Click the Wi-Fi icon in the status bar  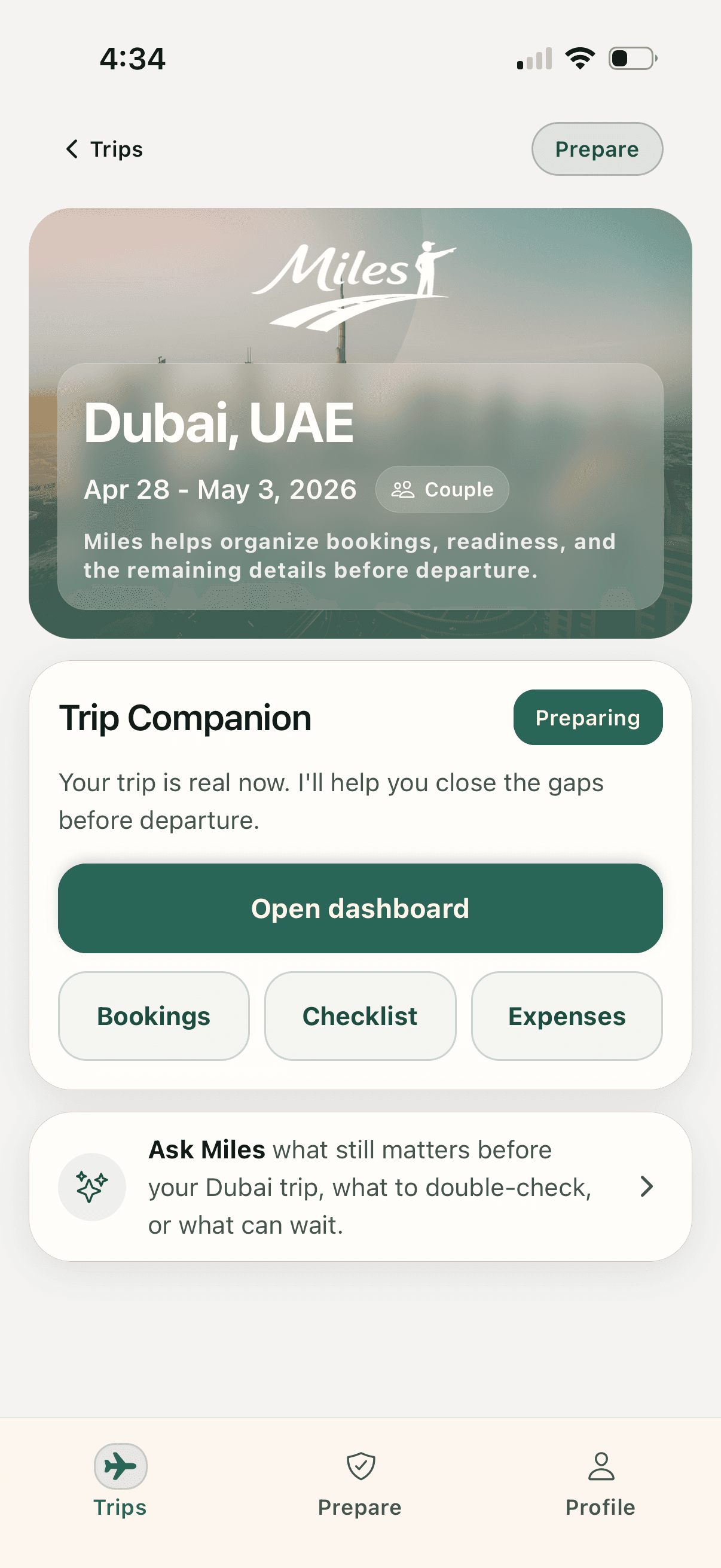(x=579, y=58)
